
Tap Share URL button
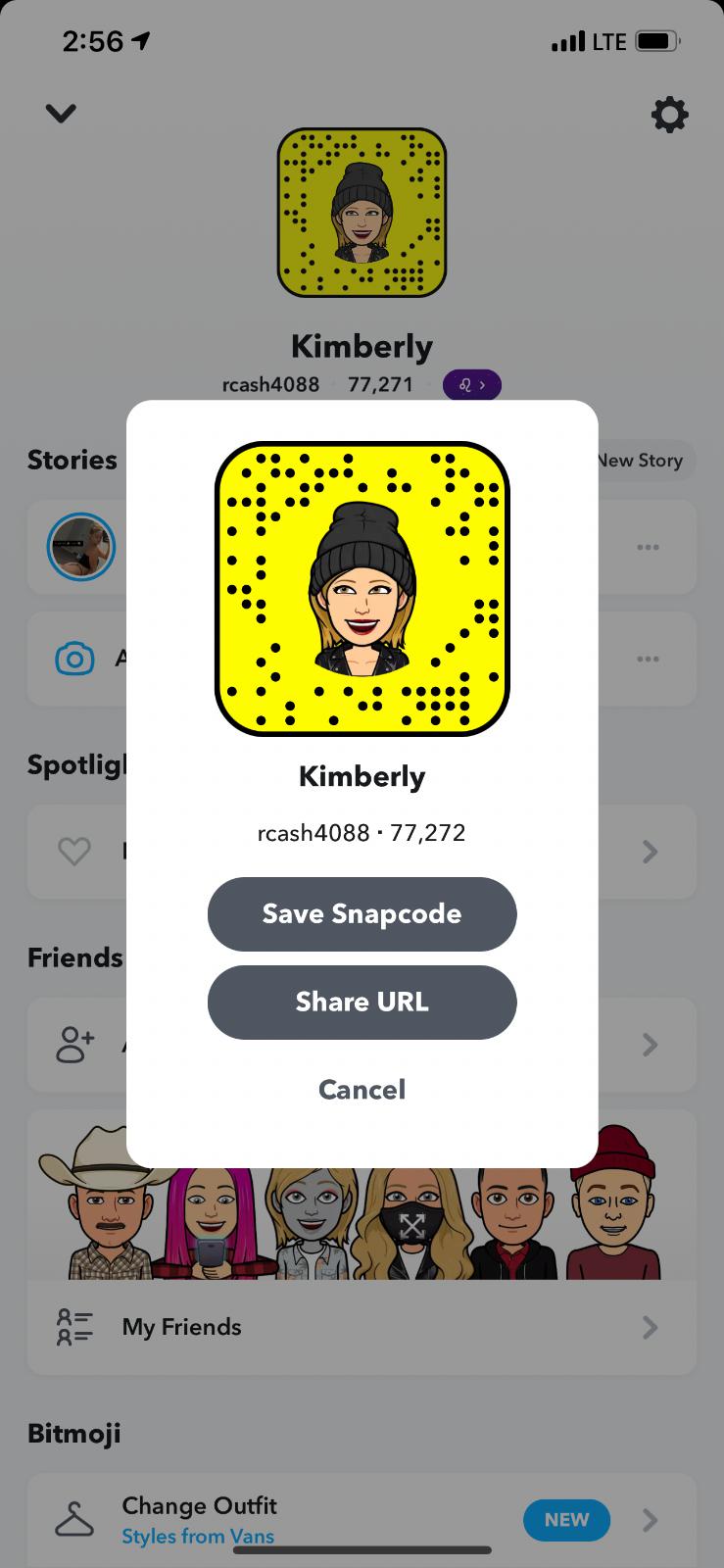click(x=362, y=1002)
